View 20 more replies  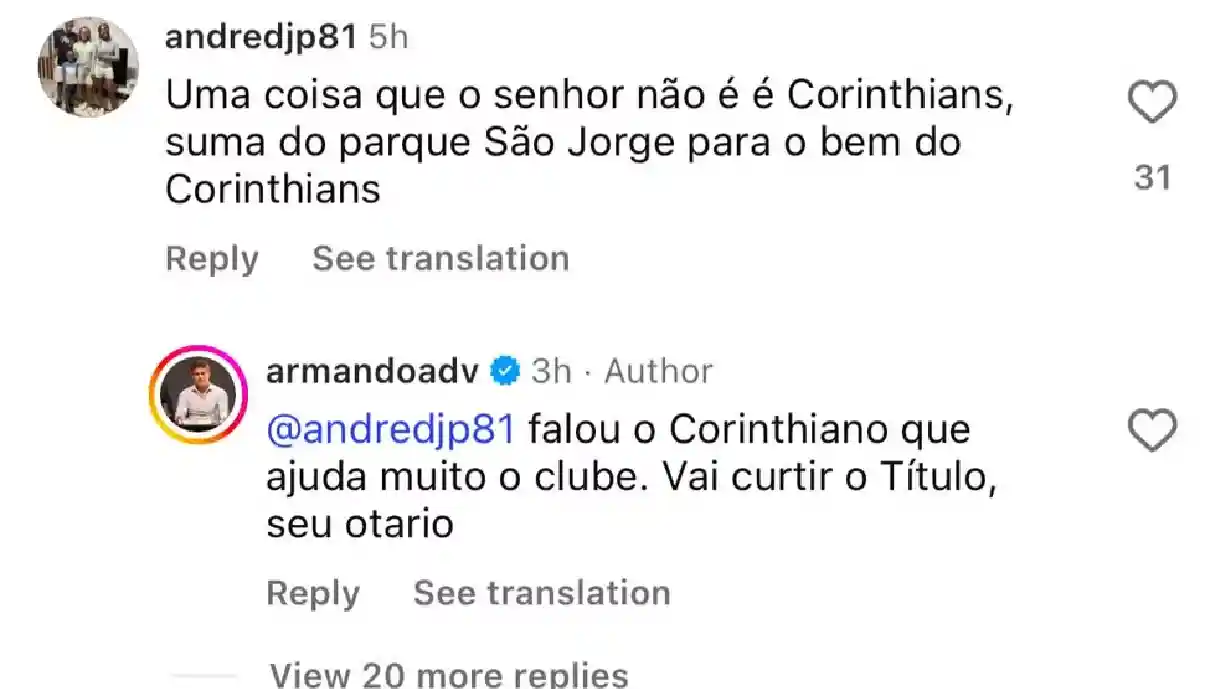[x=449, y=674]
